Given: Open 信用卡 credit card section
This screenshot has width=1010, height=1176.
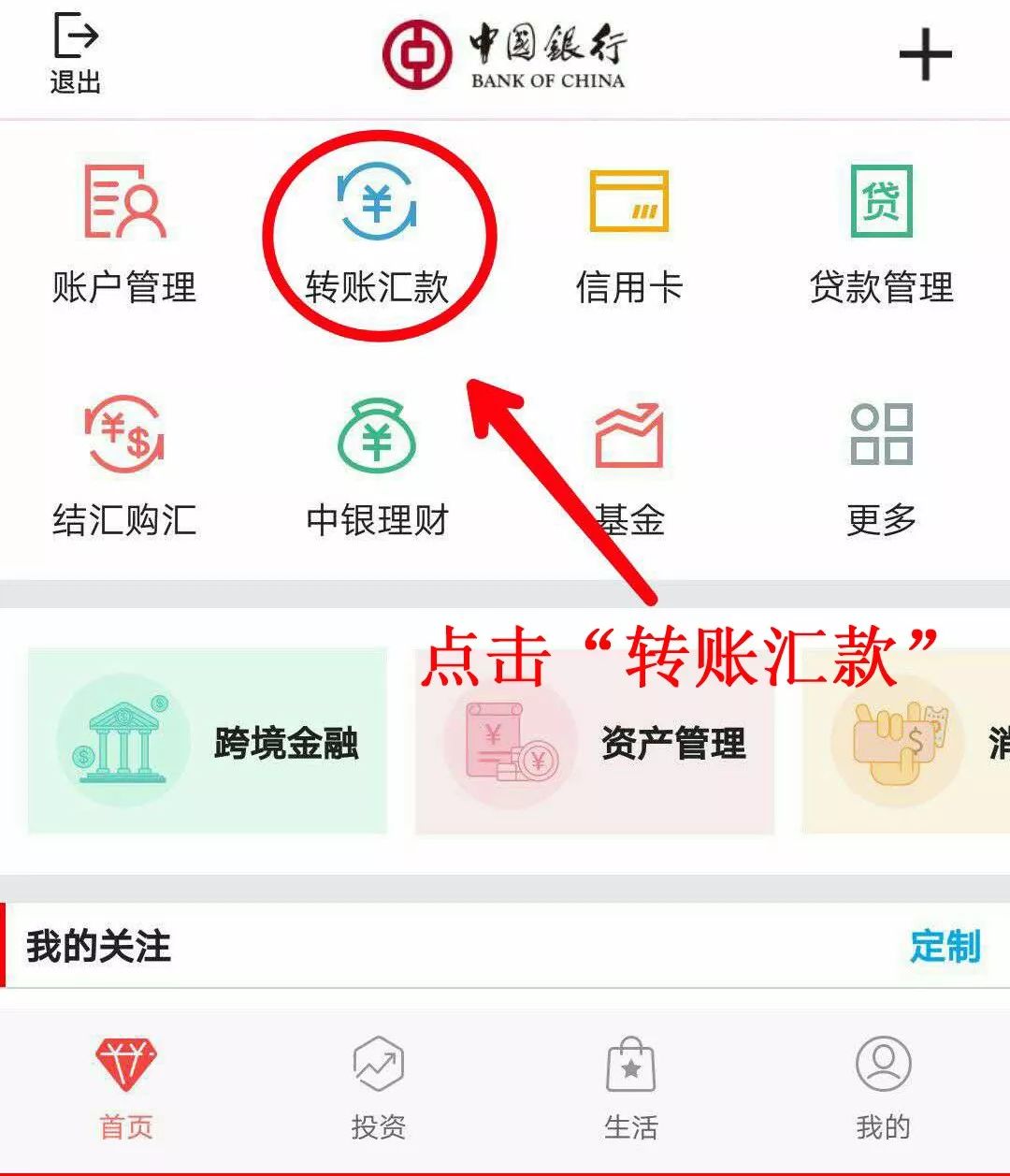Looking at the screenshot, I should 629,234.
